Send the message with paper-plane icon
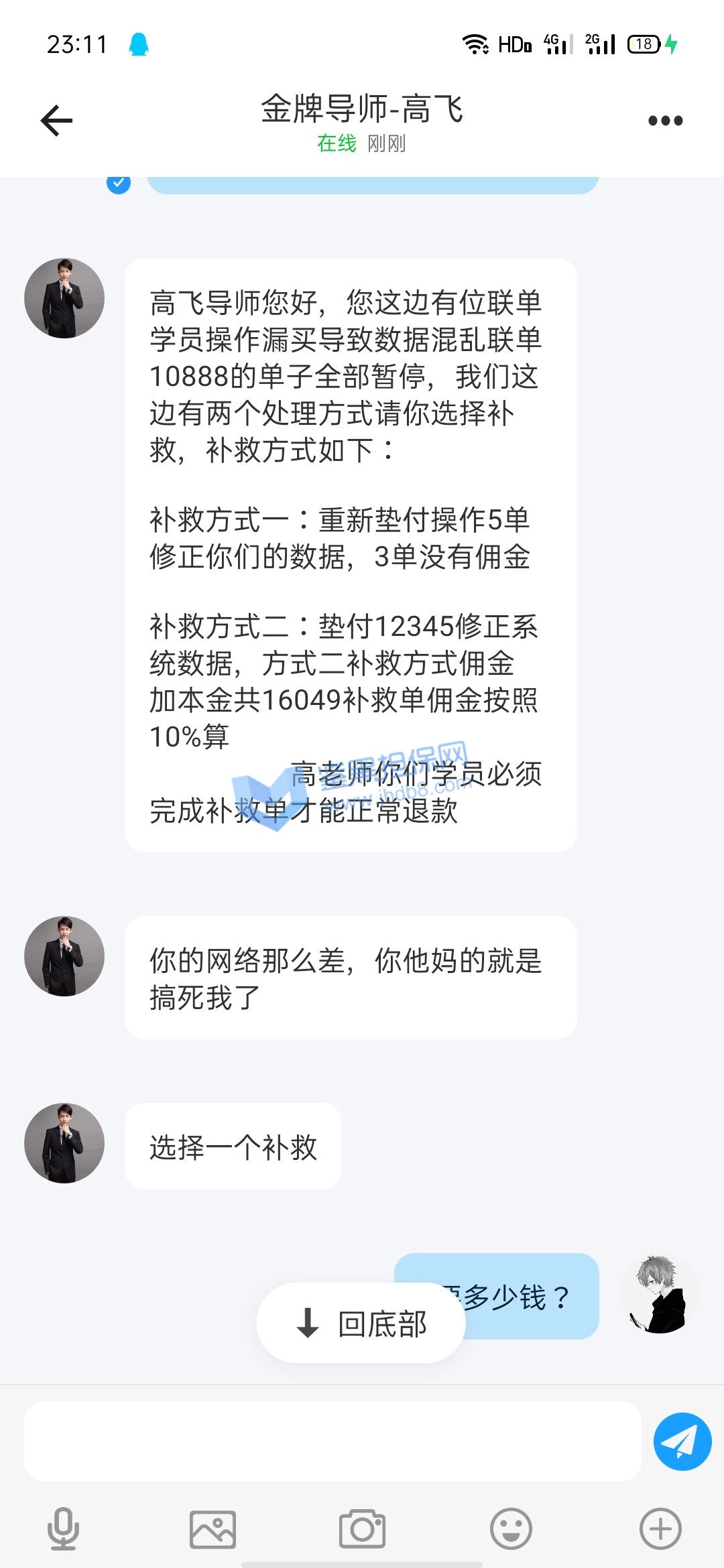Image resolution: width=724 pixels, height=1568 pixels. point(682,1441)
